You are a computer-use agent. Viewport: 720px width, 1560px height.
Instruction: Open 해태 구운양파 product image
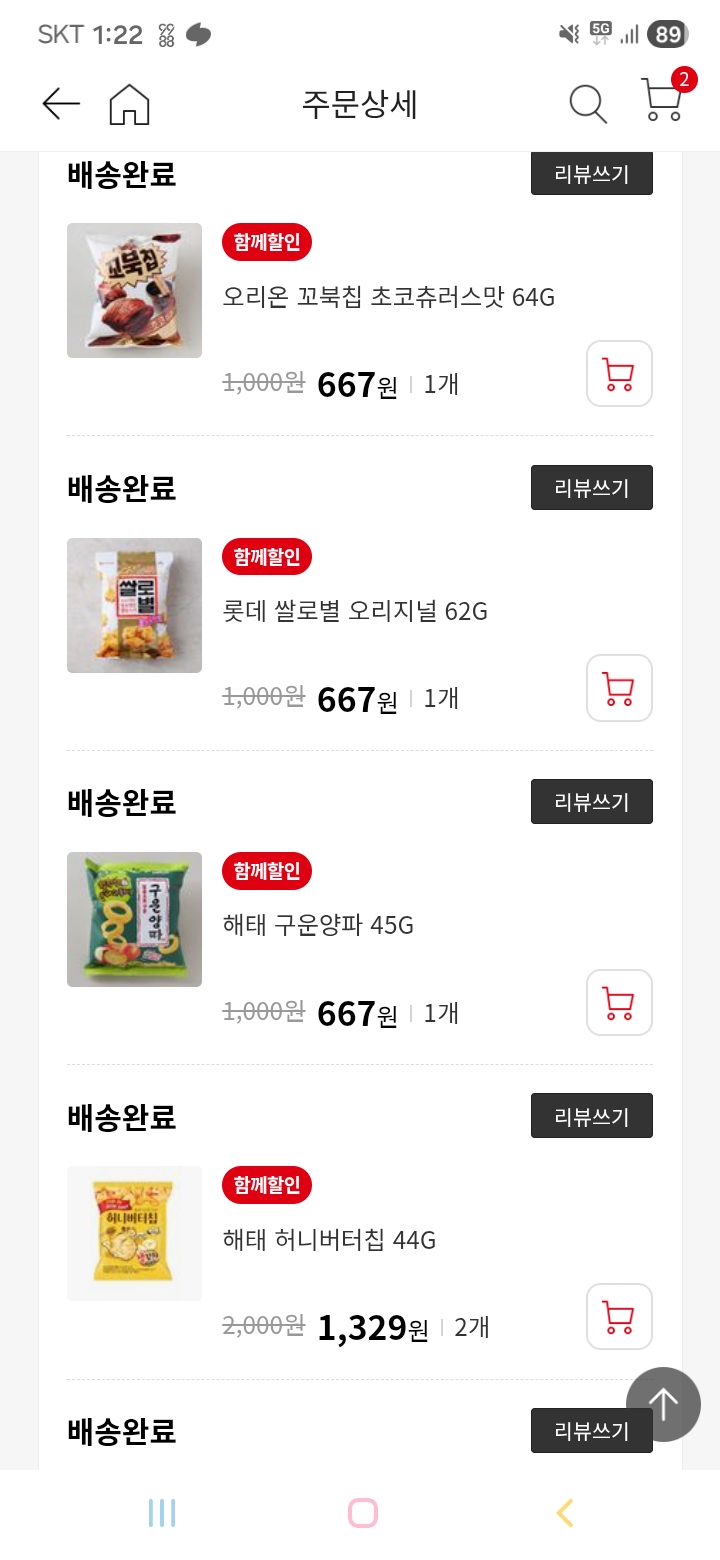click(134, 919)
